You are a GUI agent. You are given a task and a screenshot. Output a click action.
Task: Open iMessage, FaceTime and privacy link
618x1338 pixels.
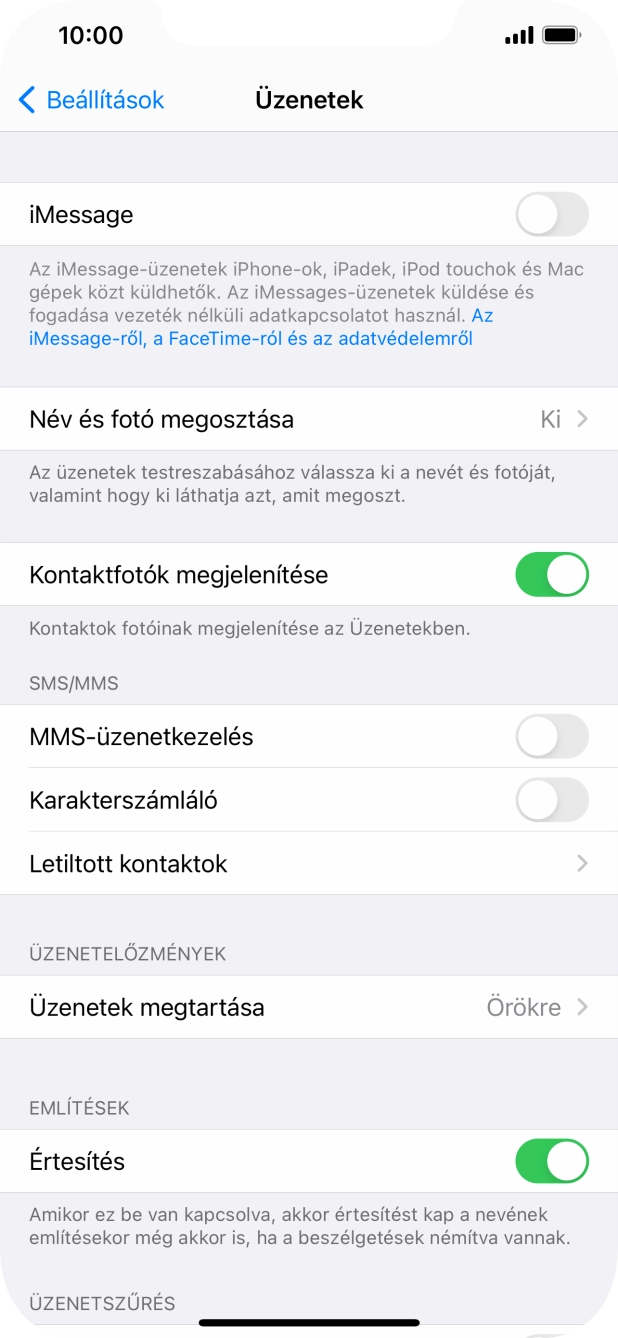click(250, 338)
